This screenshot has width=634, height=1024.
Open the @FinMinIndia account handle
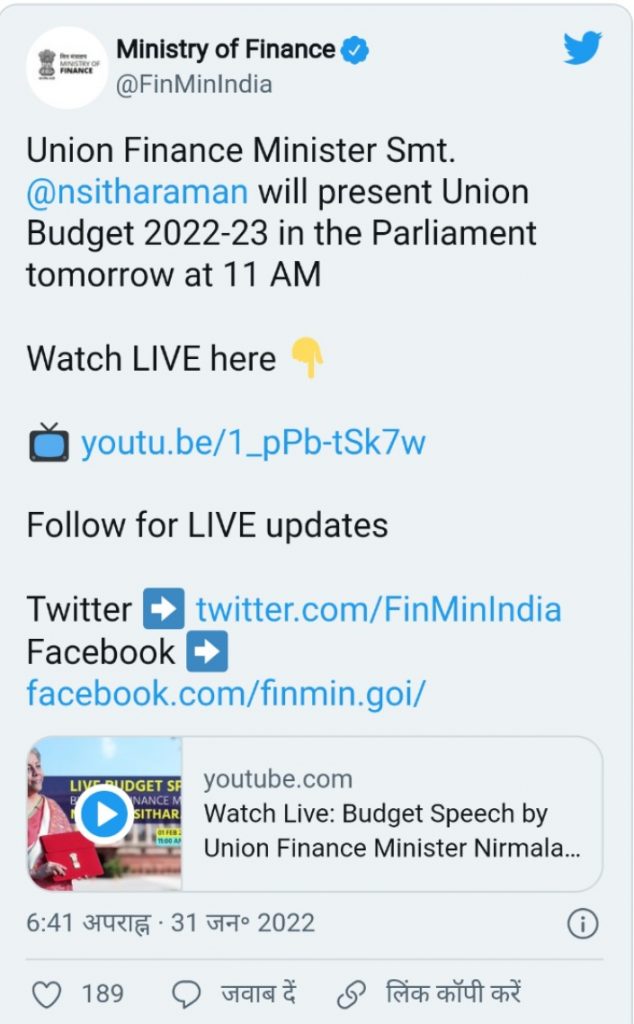pyautogui.click(x=194, y=85)
